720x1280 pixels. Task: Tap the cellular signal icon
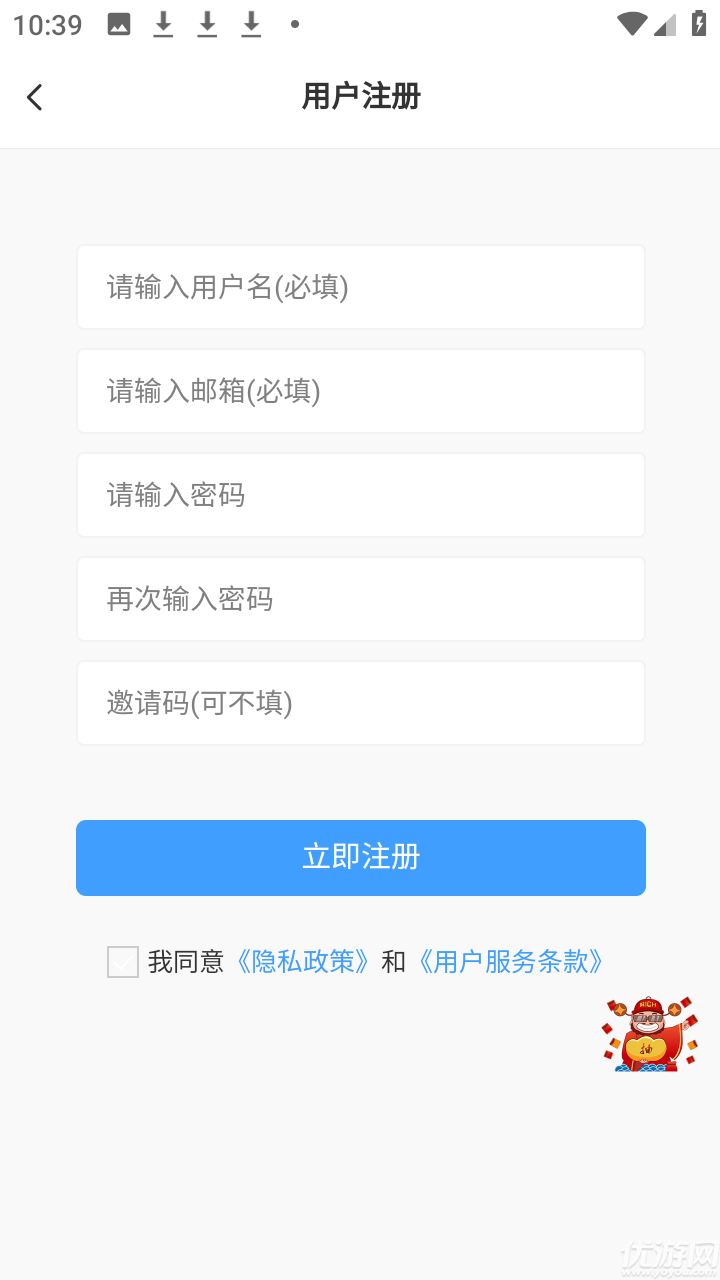point(663,23)
